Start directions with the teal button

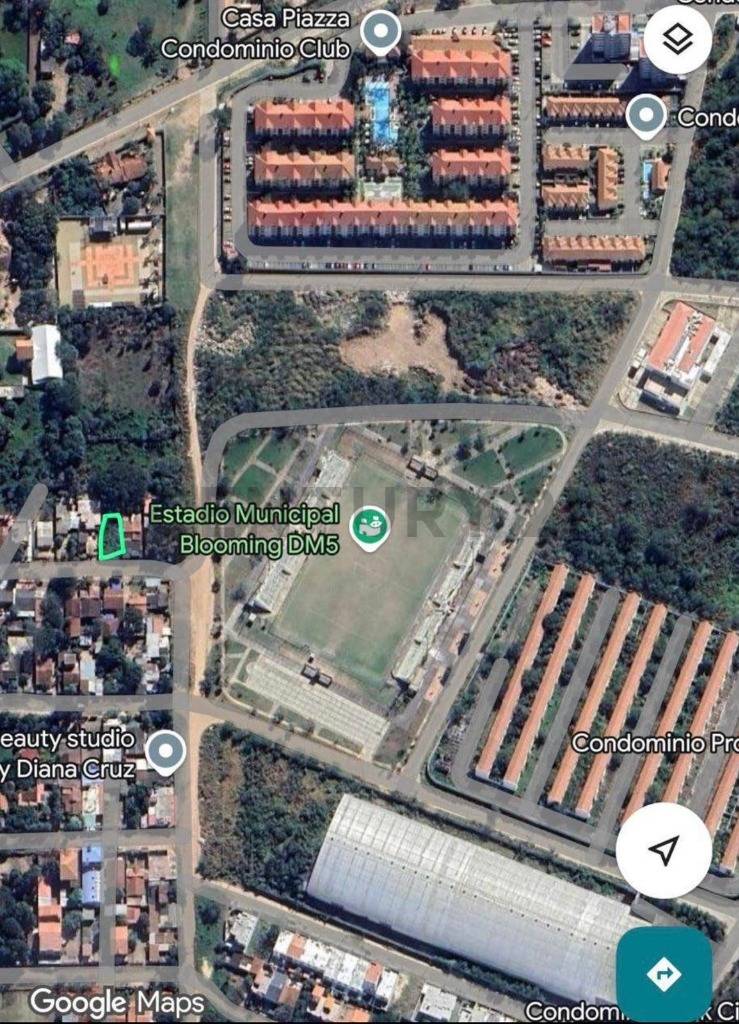(x=663, y=973)
